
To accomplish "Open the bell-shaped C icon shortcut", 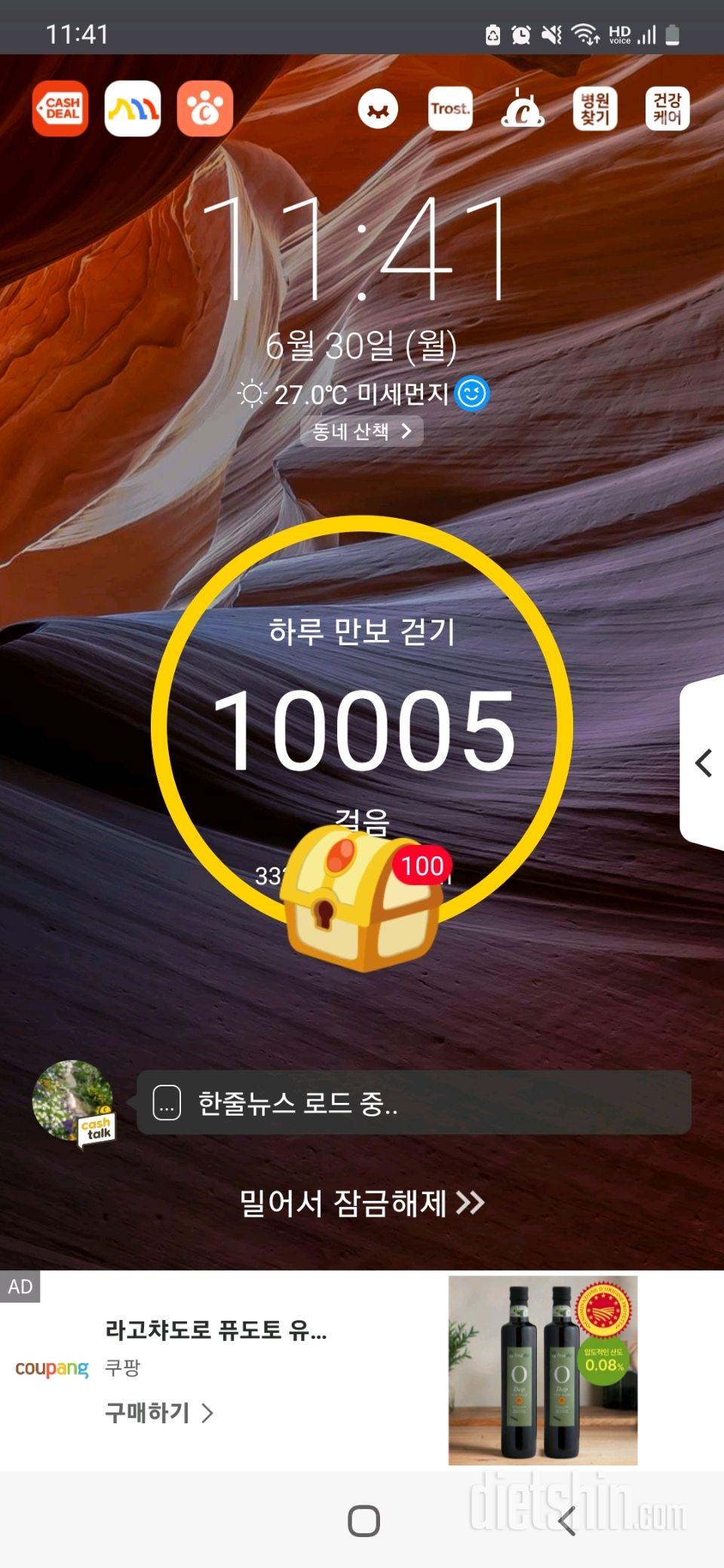I will pyautogui.click(x=523, y=109).
